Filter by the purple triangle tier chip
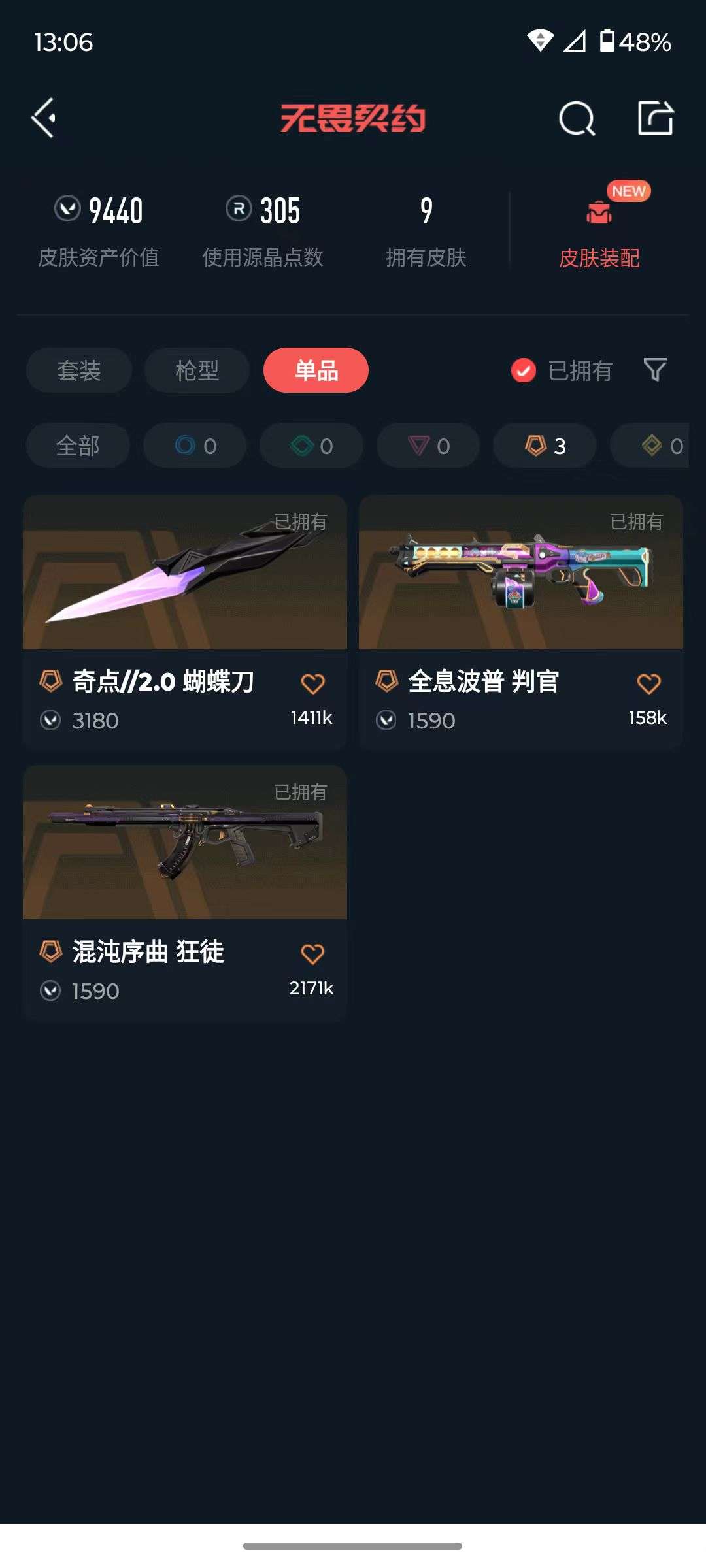The image size is (706, 1568). (428, 446)
